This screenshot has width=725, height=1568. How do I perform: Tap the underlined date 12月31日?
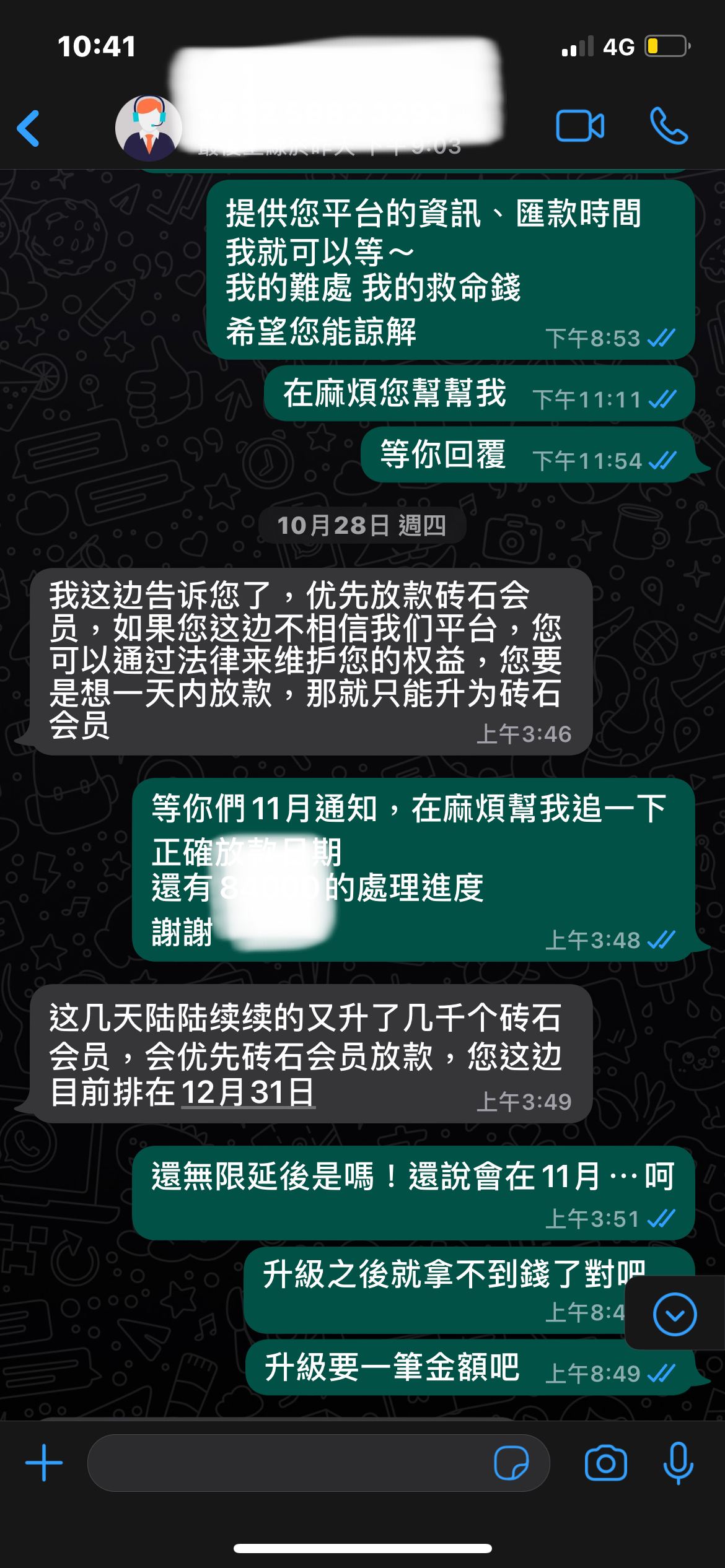click(248, 1092)
